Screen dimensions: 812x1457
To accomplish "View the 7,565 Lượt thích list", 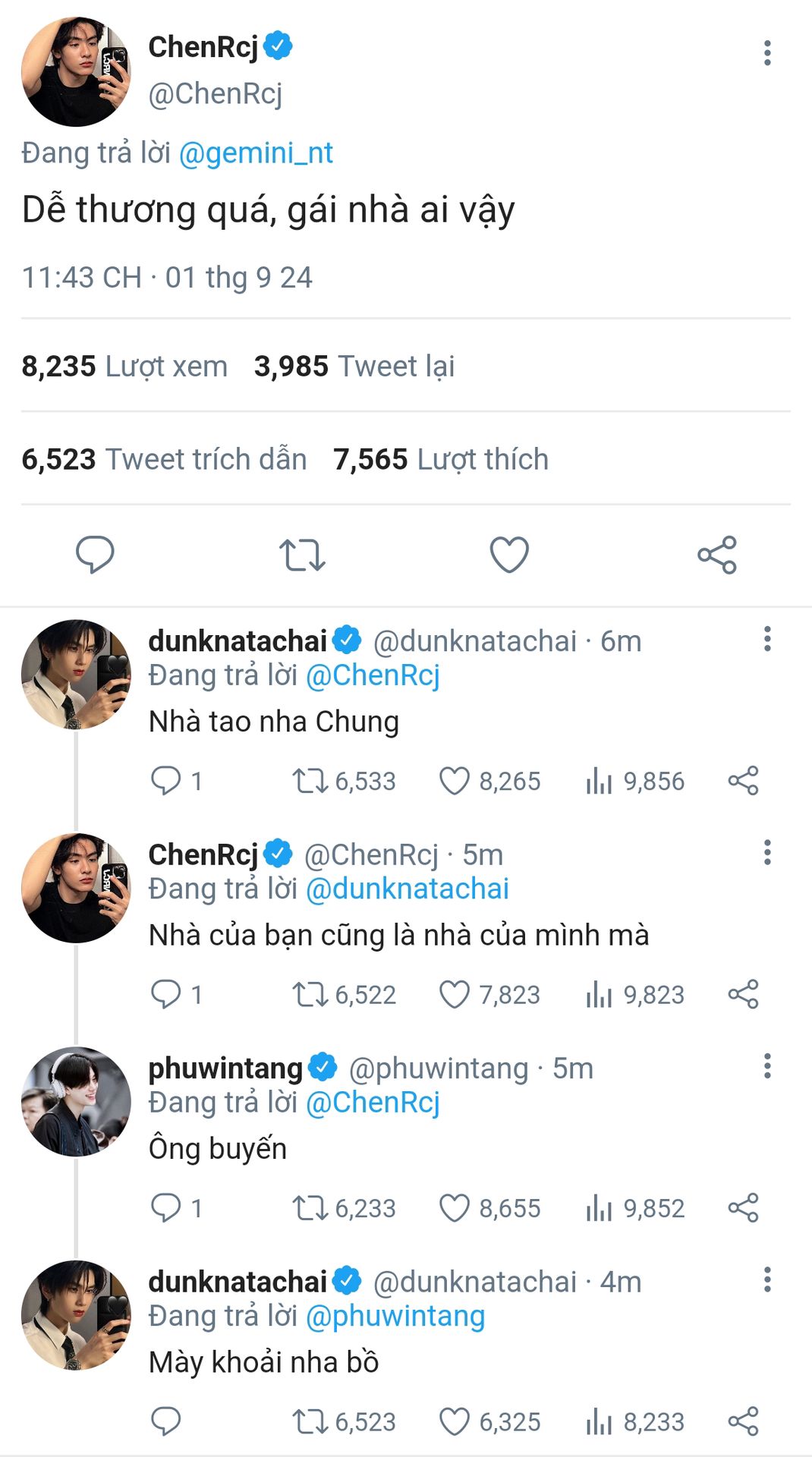I will click(441, 460).
